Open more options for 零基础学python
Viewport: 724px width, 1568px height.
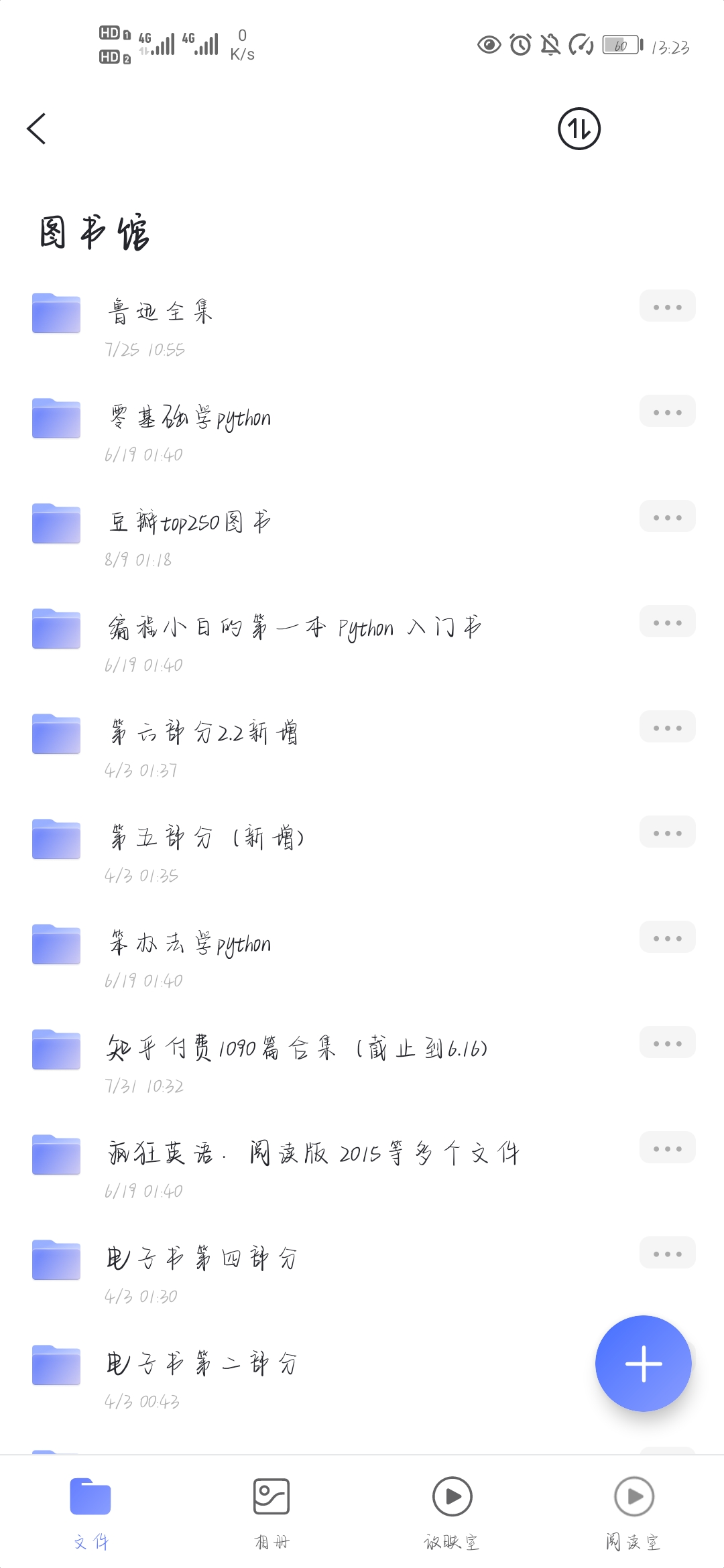coord(667,411)
